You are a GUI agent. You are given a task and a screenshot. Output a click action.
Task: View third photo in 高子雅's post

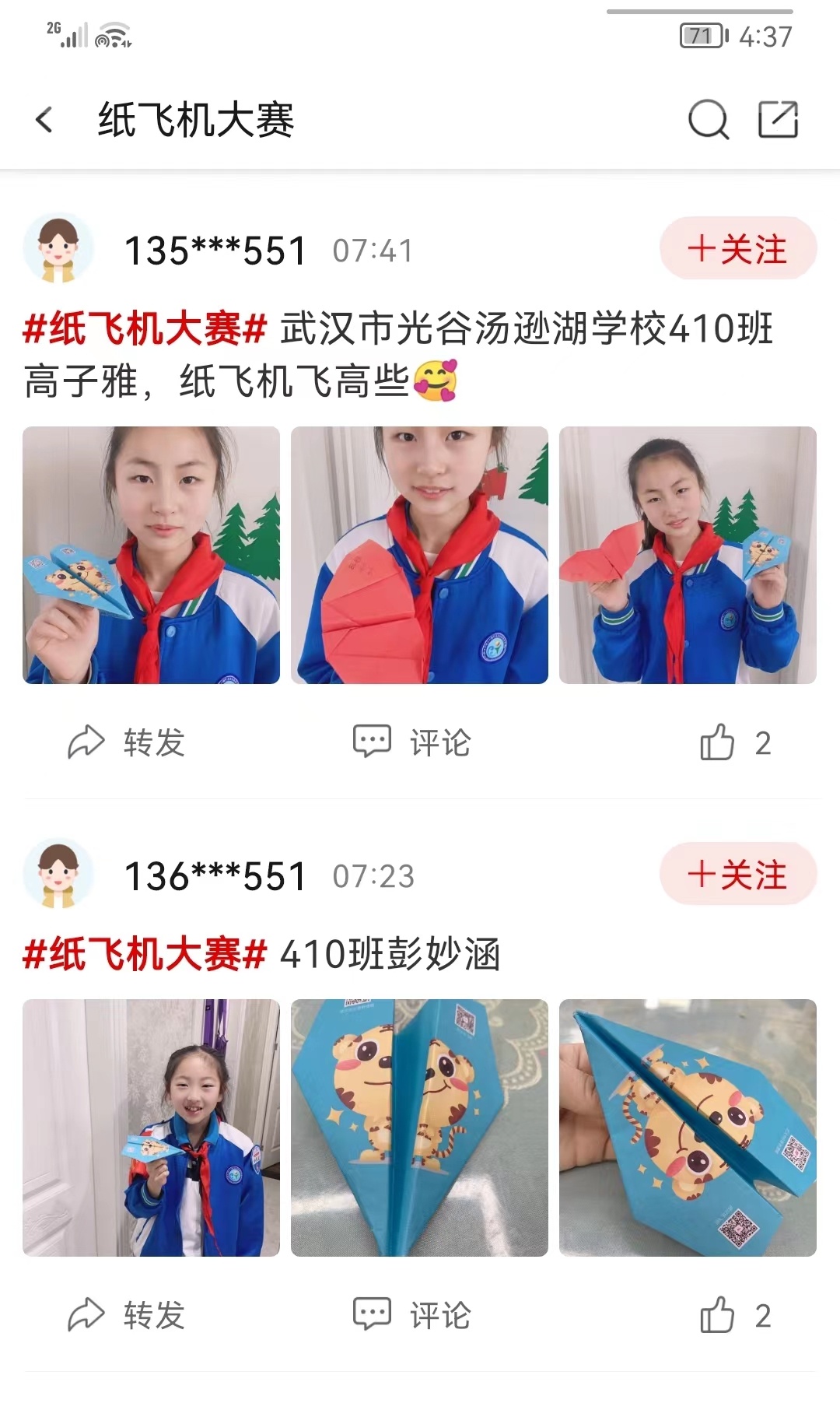[688, 555]
